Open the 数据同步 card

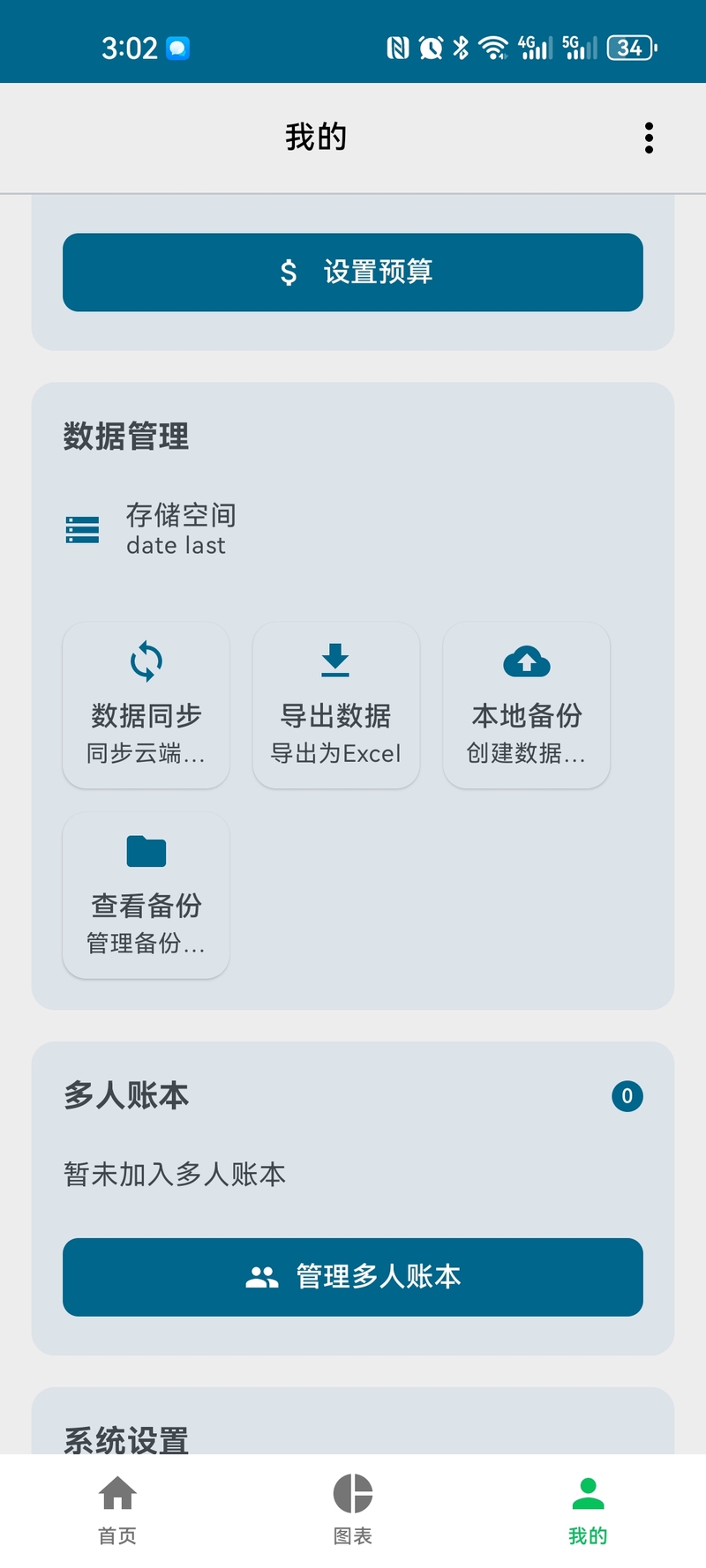(x=146, y=706)
